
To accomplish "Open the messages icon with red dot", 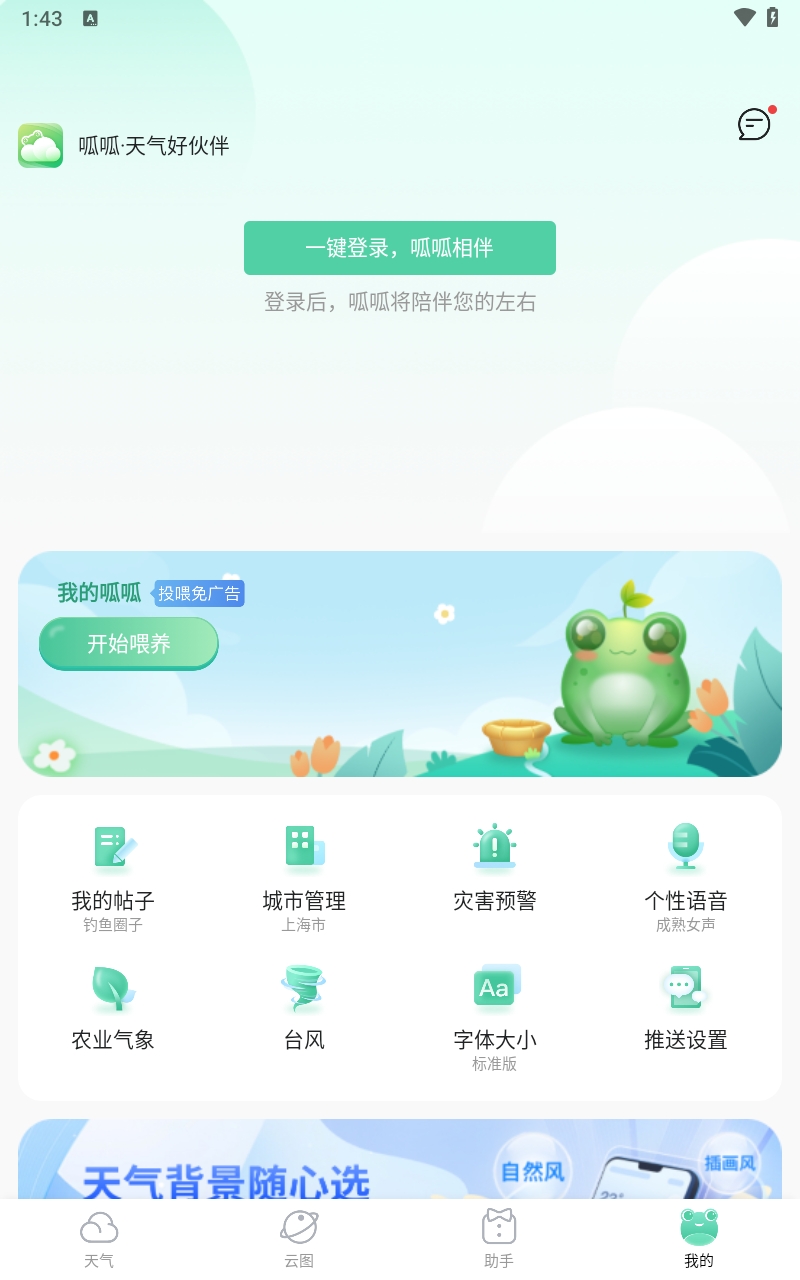I will 754,124.
